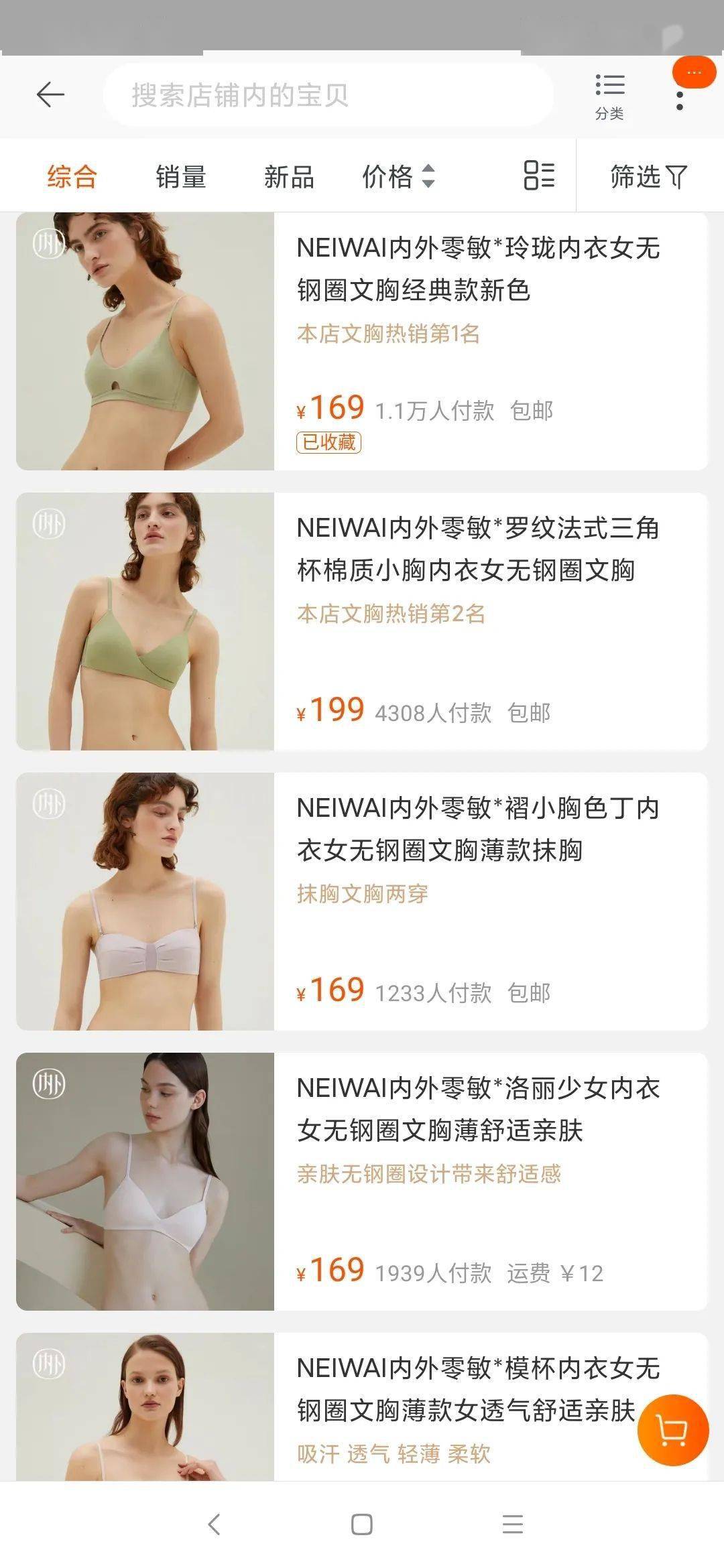Tap the 筛选 filter funnel icon

click(677, 176)
